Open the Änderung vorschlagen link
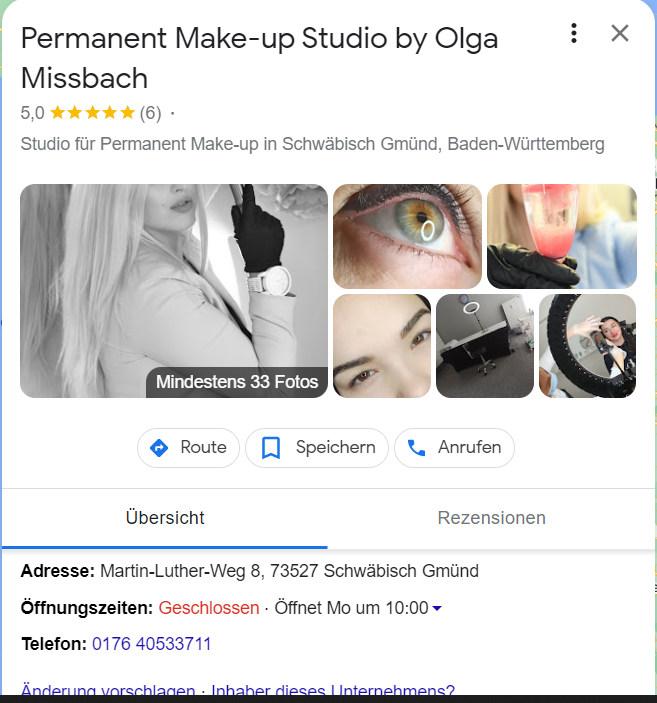The image size is (657, 703). (x=108, y=690)
